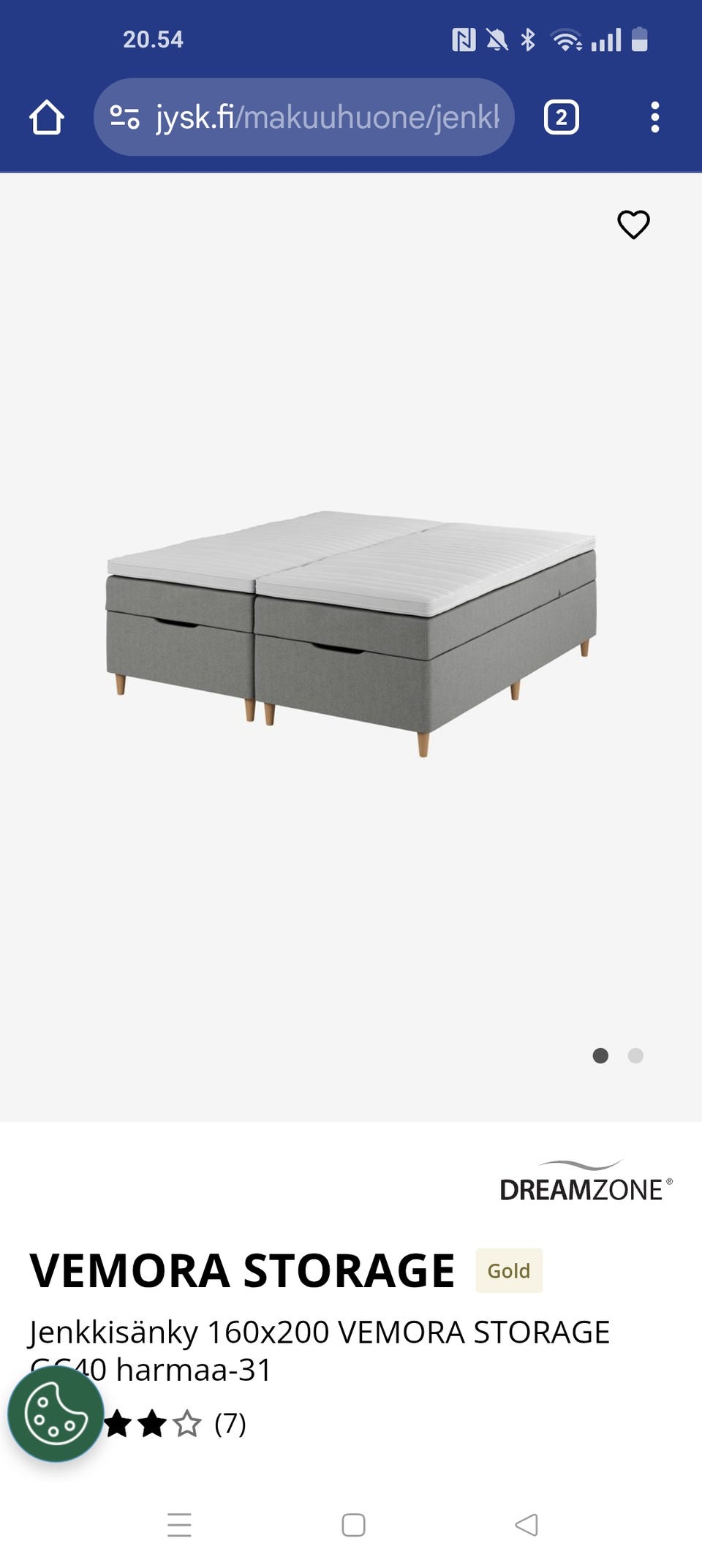This screenshot has height=1568, width=702.
Task: Go back with the system back button
Action: point(526,1525)
